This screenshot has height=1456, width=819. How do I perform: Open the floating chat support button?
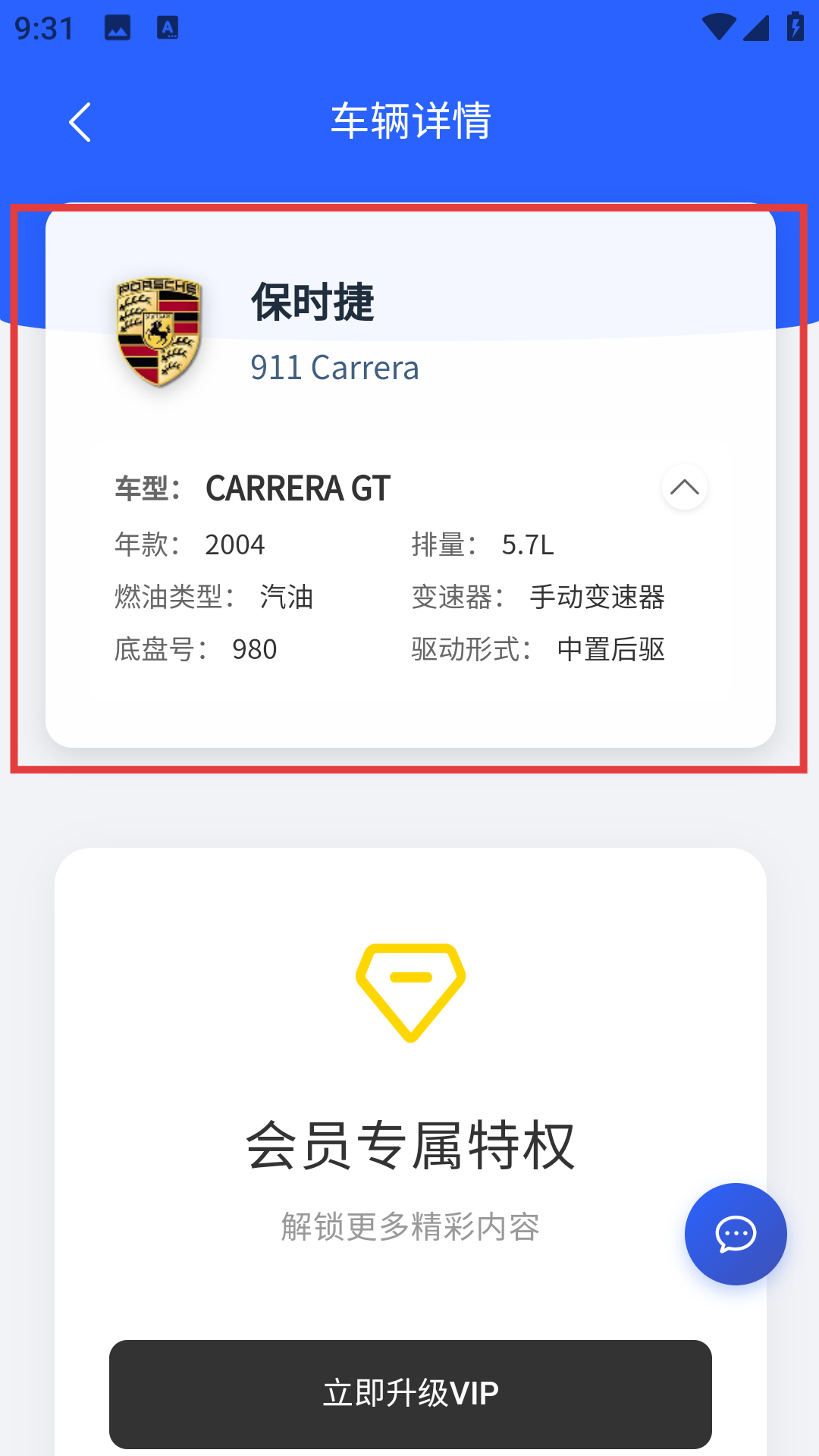pyautogui.click(x=735, y=1234)
